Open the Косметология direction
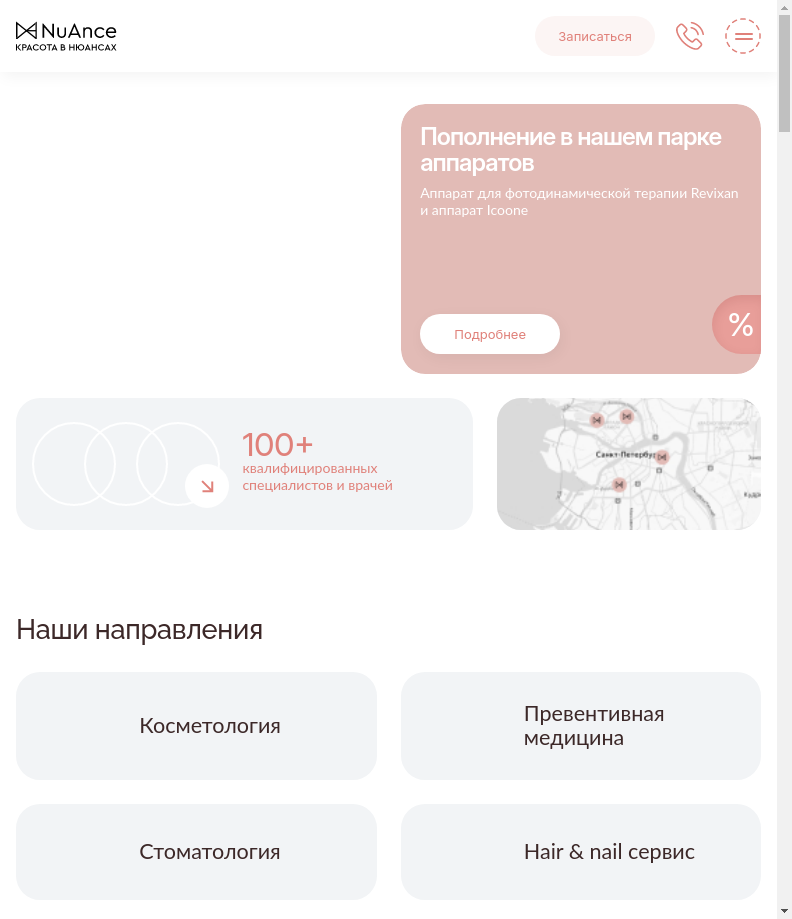 tap(196, 726)
